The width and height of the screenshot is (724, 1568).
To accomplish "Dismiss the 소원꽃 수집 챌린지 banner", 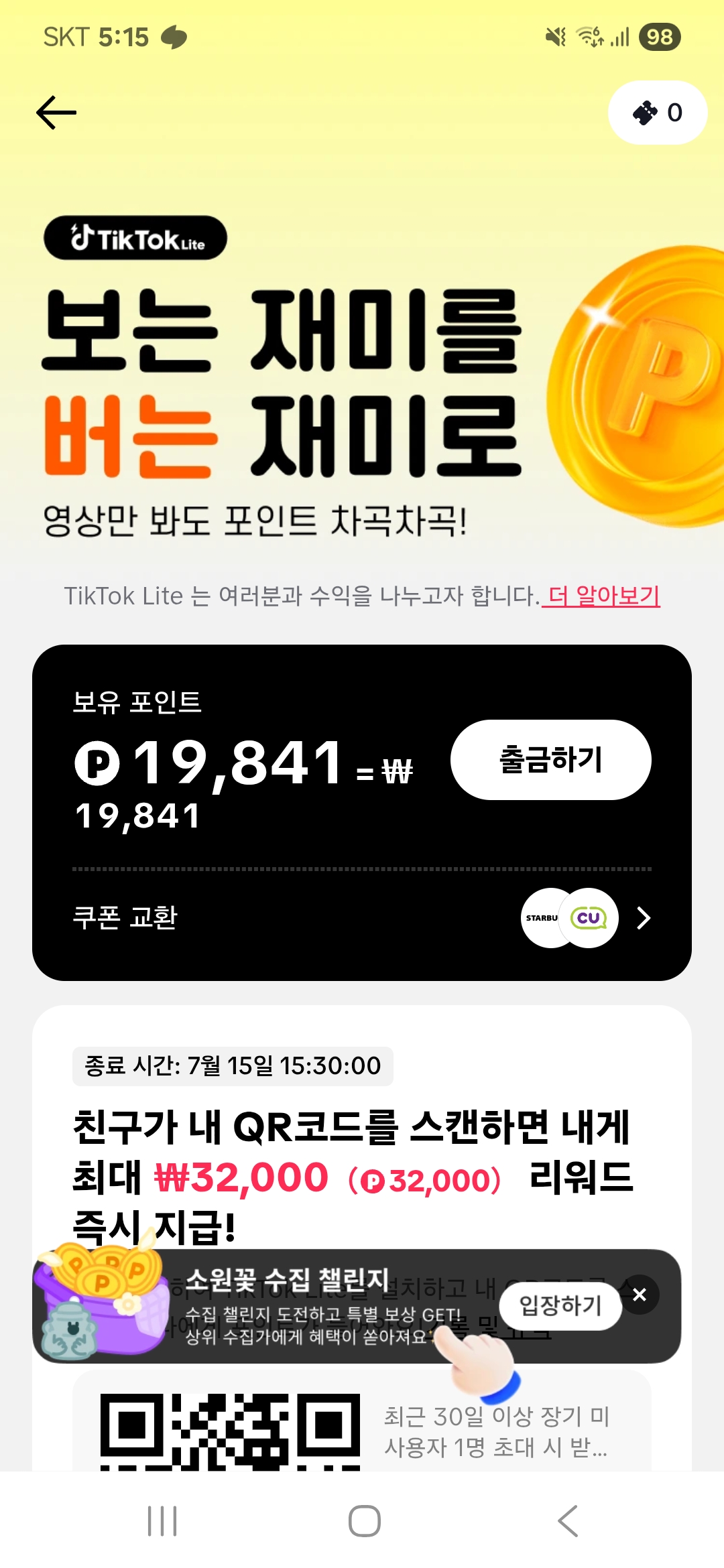I will 640,1295.
